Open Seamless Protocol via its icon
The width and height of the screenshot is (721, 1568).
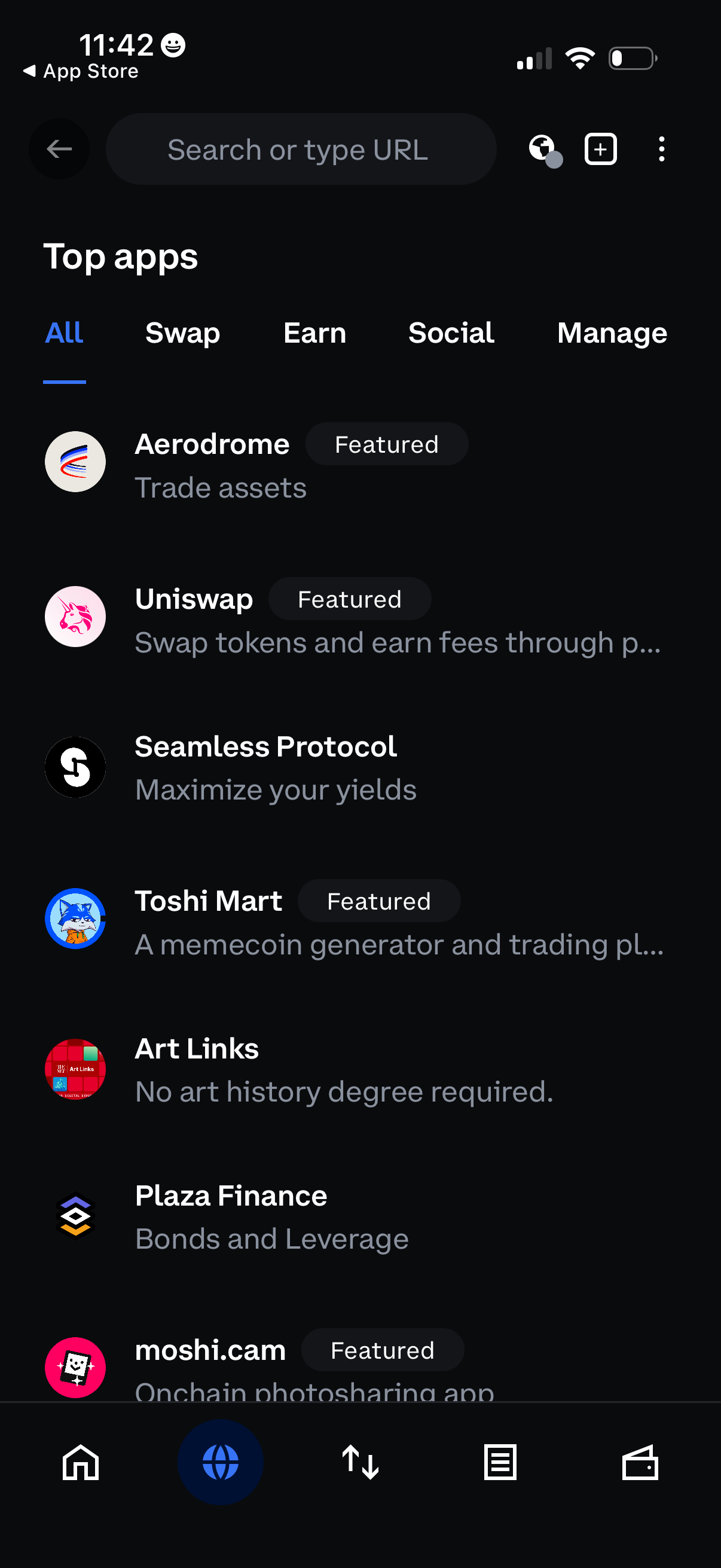(75, 766)
